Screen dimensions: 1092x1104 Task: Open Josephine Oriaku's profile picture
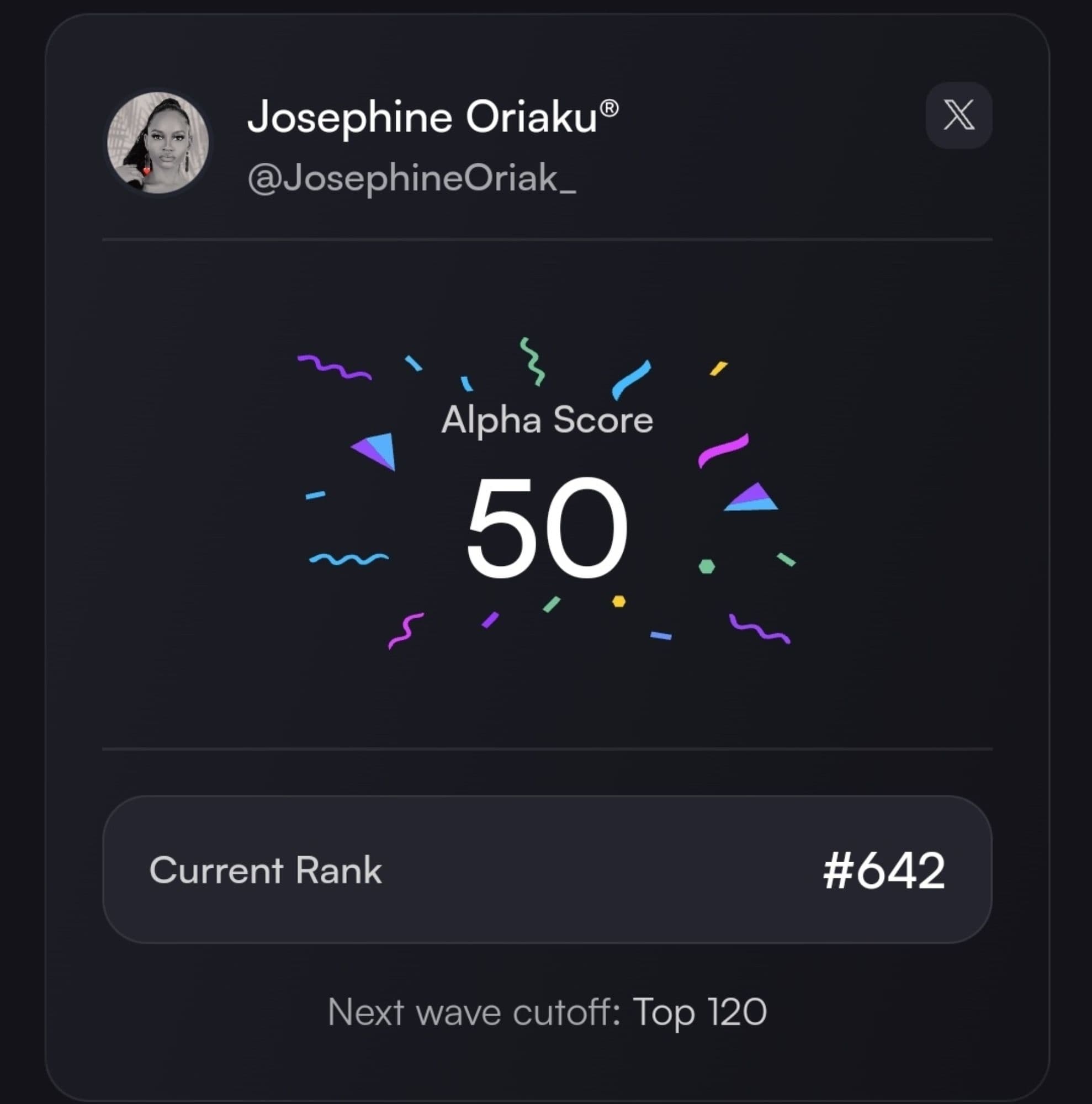click(x=158, y=143)
